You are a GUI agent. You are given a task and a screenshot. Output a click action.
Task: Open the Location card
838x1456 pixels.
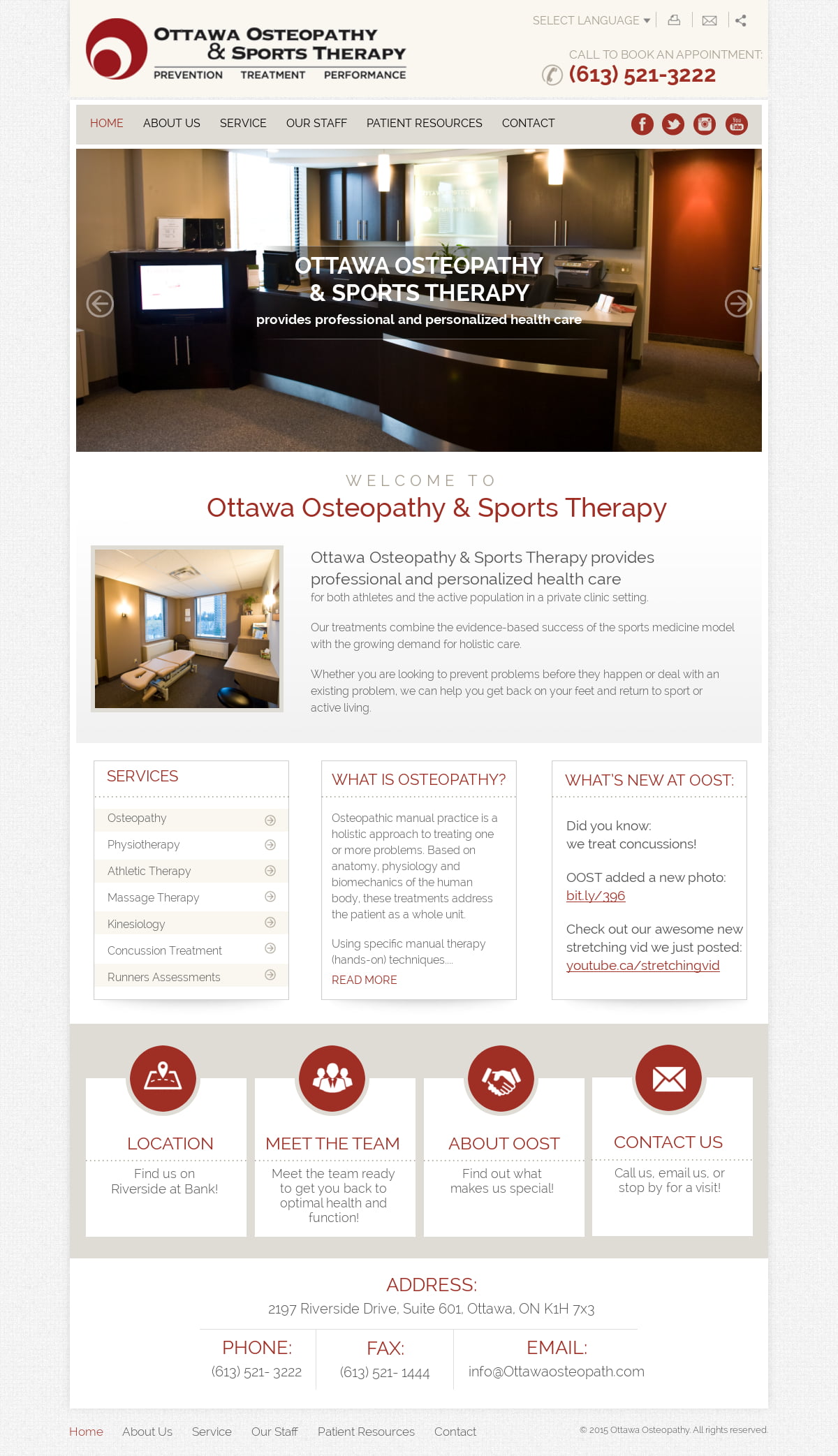(x=166, y=1141)
